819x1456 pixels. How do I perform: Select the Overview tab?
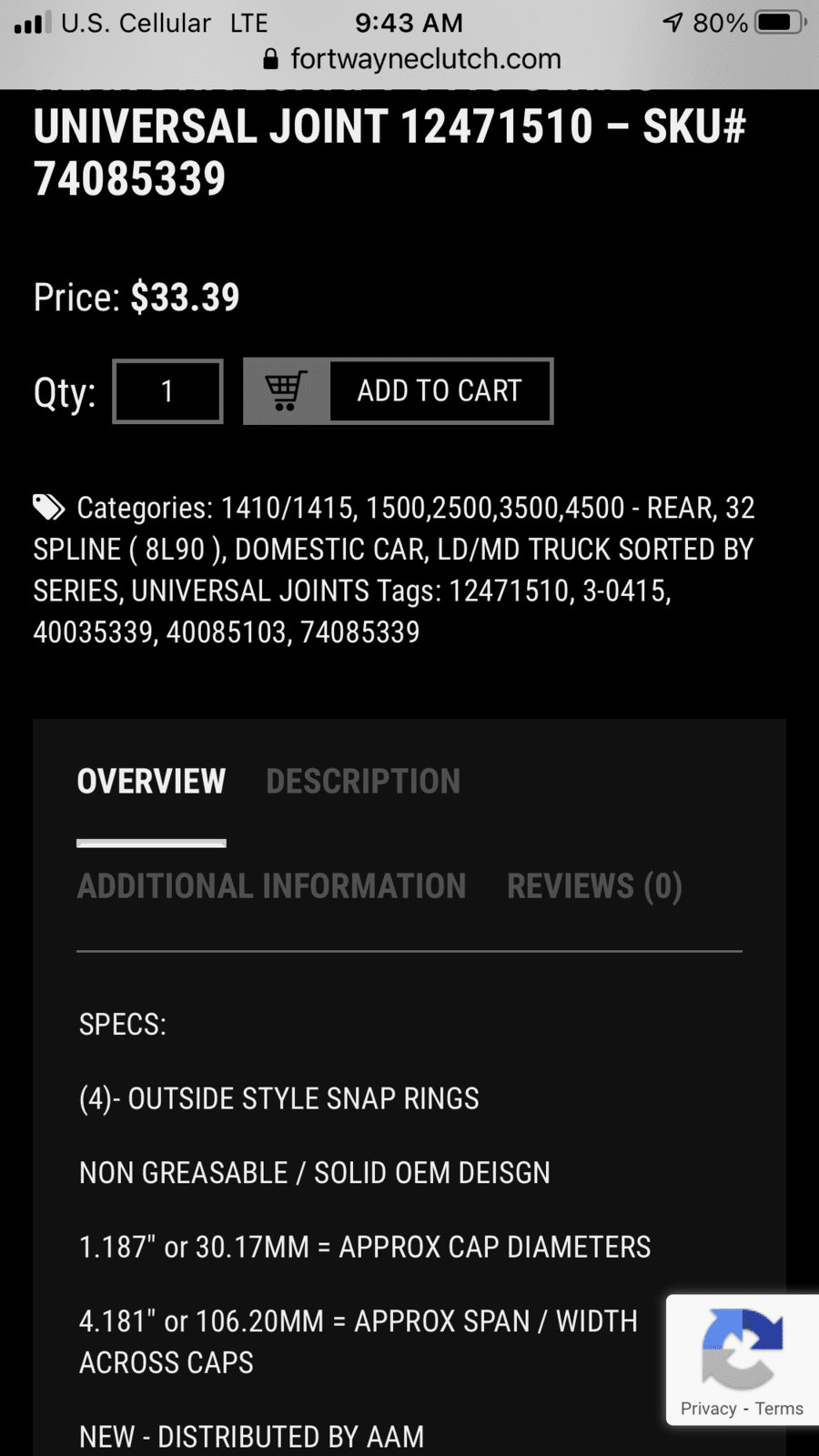pos(151,782)
